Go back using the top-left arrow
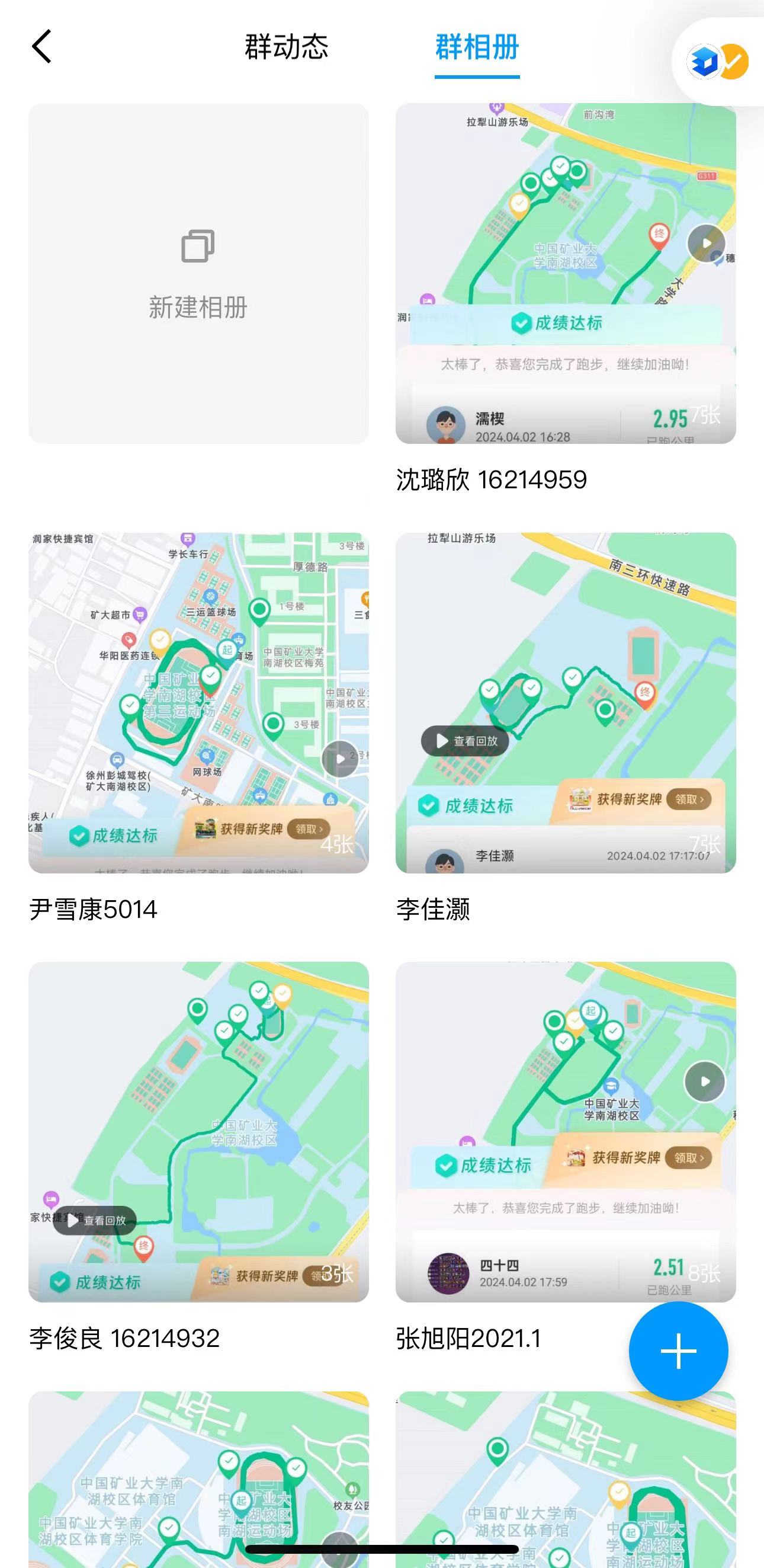 pyautogui.click(x=41, y=47)
